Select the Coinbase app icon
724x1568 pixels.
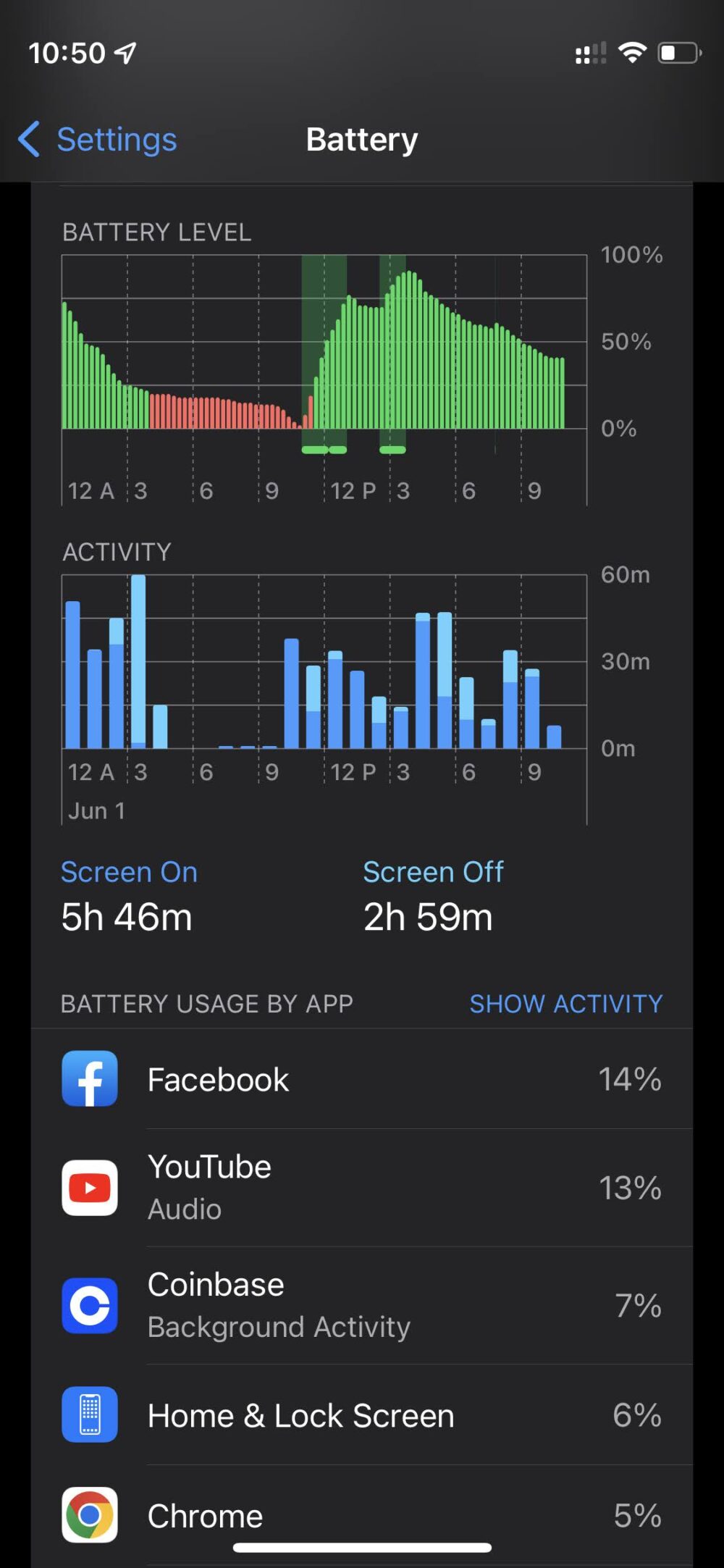(x=89, y=1306)
